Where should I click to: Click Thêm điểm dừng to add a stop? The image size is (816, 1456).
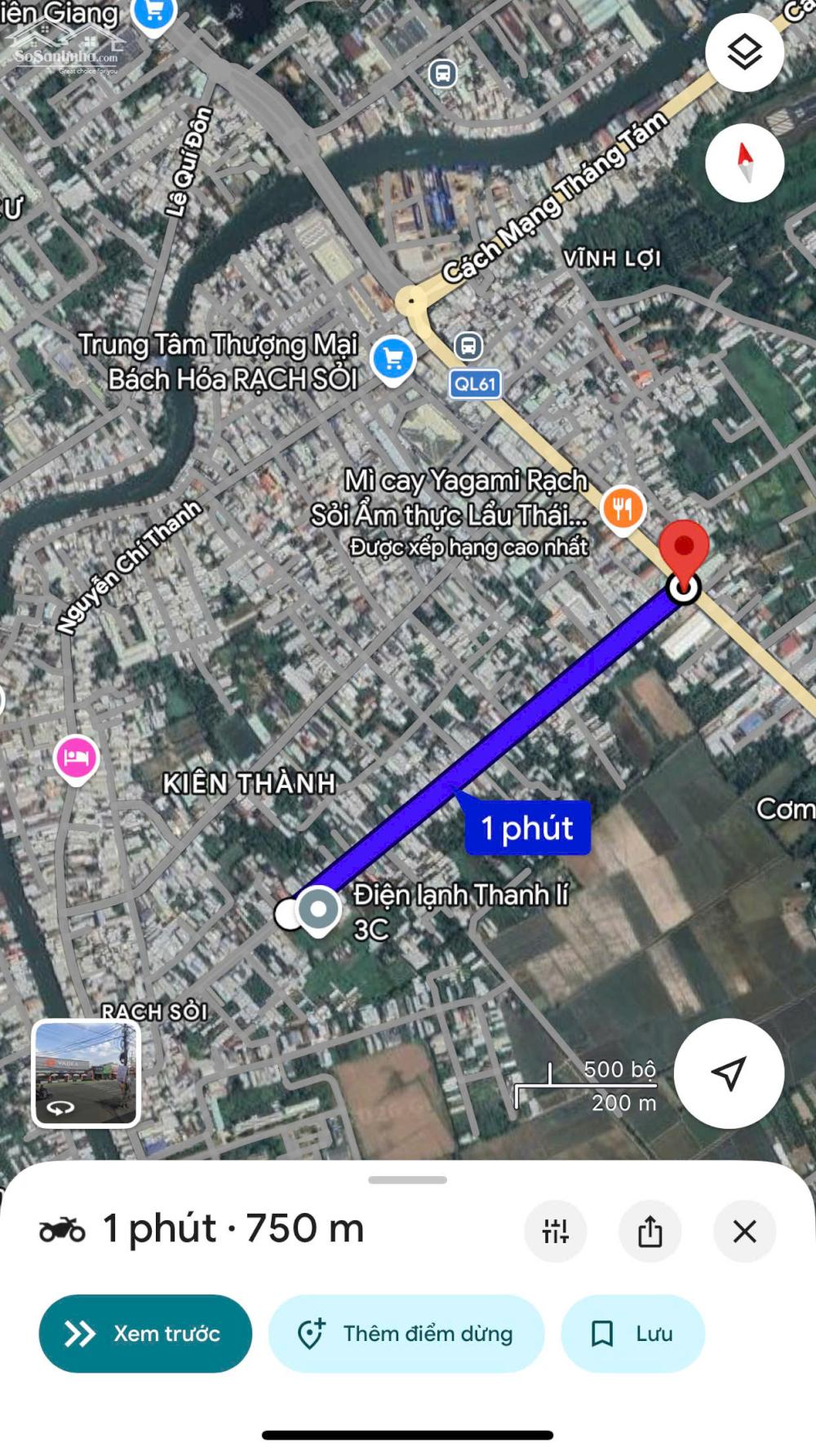coord(406,1333)
